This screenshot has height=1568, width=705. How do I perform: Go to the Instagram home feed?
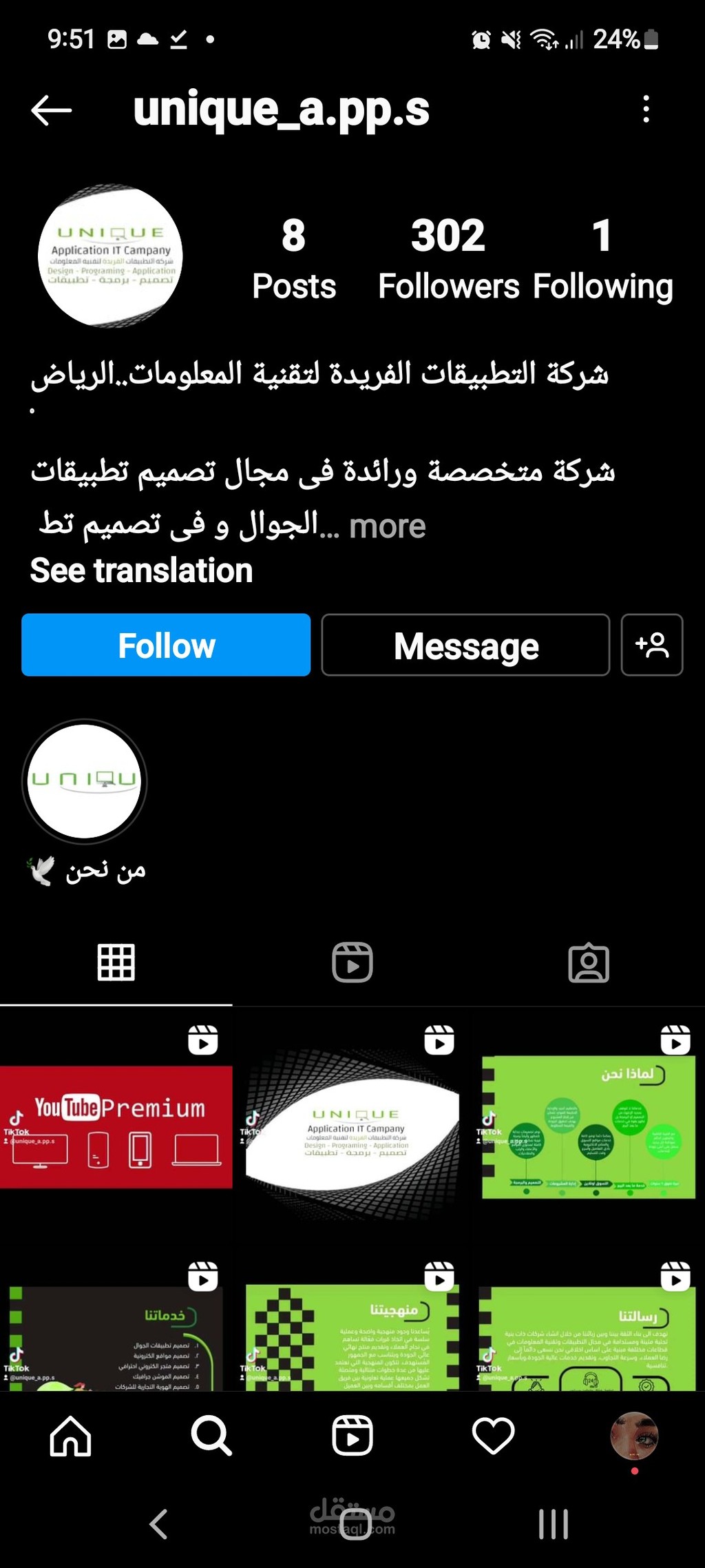(x=70, y=1436)
